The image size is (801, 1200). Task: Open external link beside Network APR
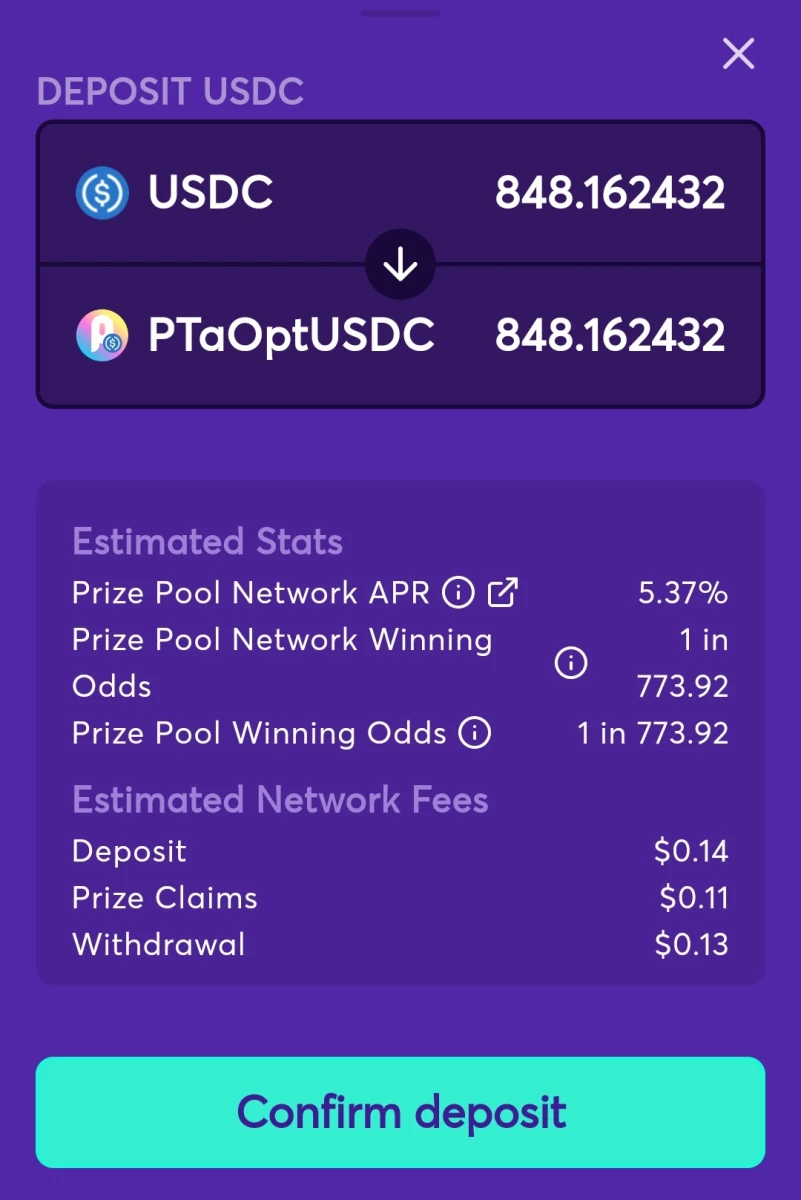click(x=502, y=593)
